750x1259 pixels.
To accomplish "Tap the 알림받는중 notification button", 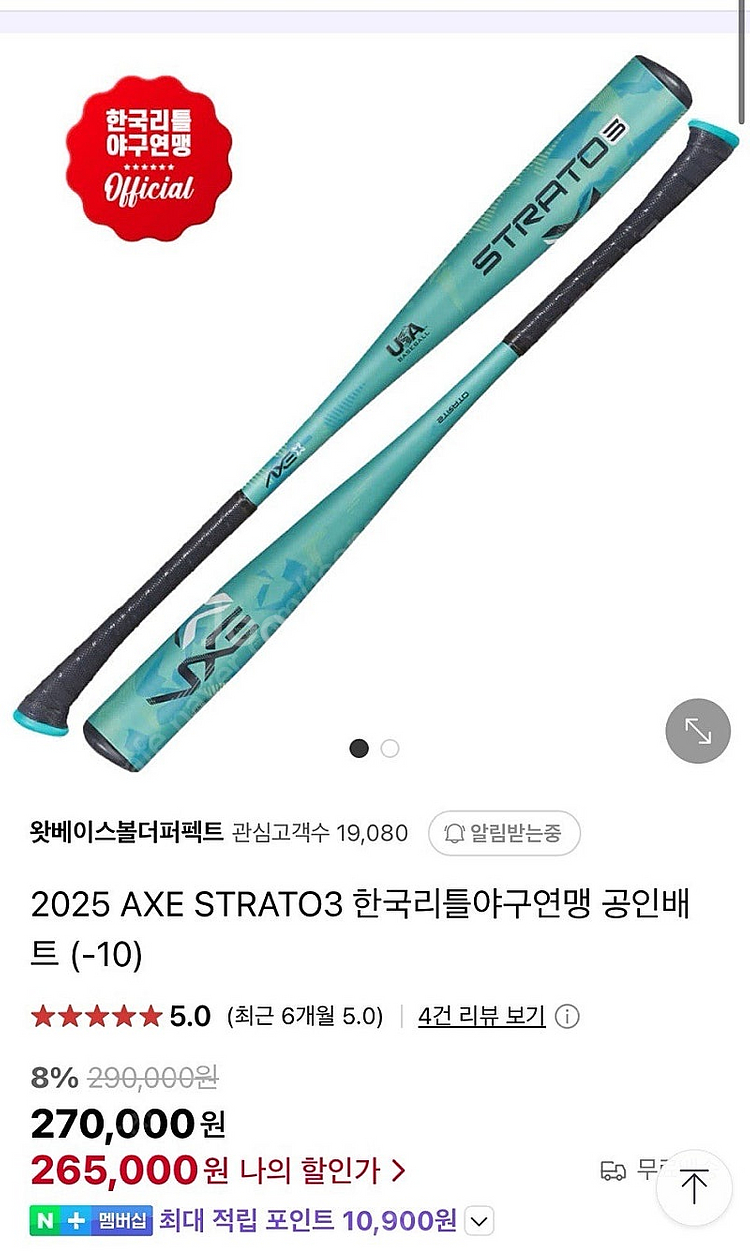I will click(x=504, y=833).
